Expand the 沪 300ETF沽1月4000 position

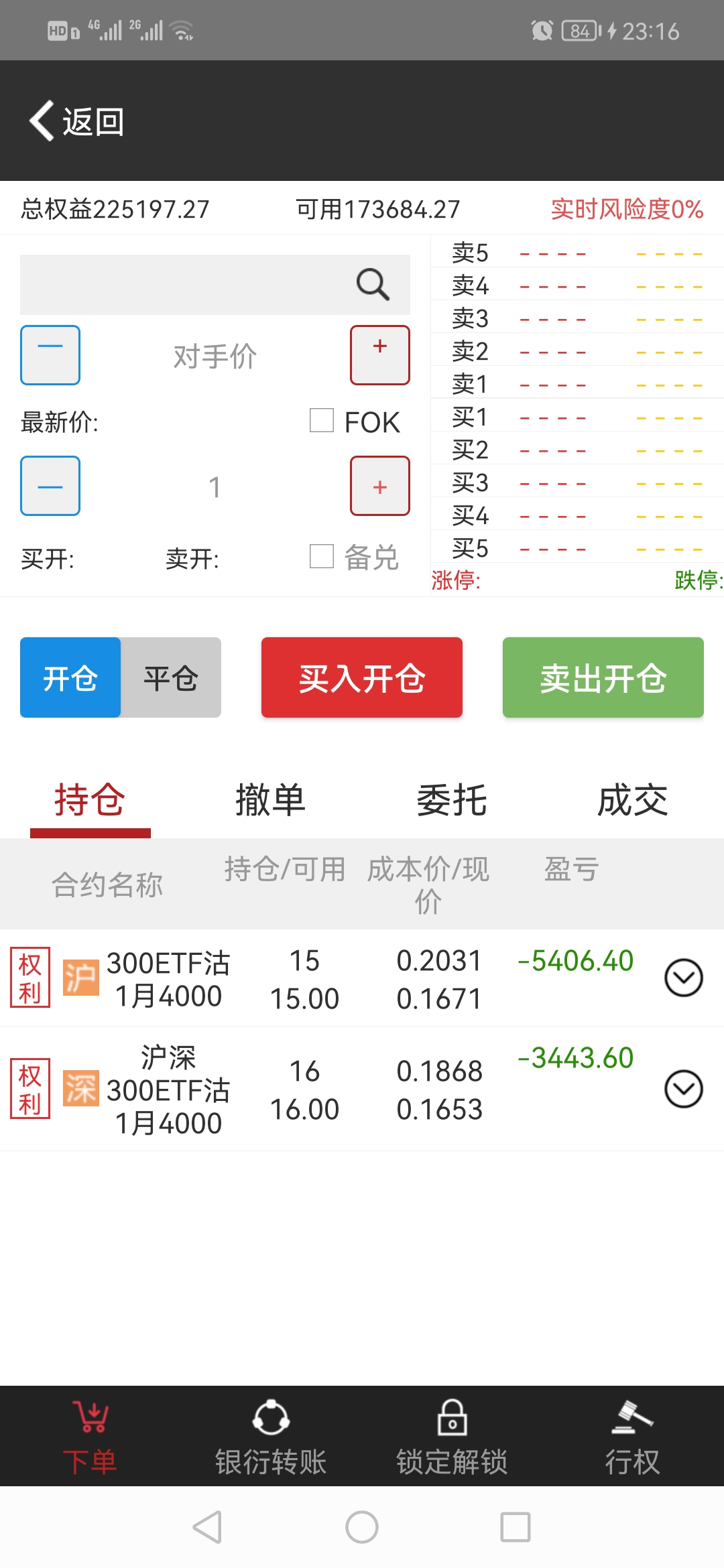pyautogui.click(x=683, y=978)
